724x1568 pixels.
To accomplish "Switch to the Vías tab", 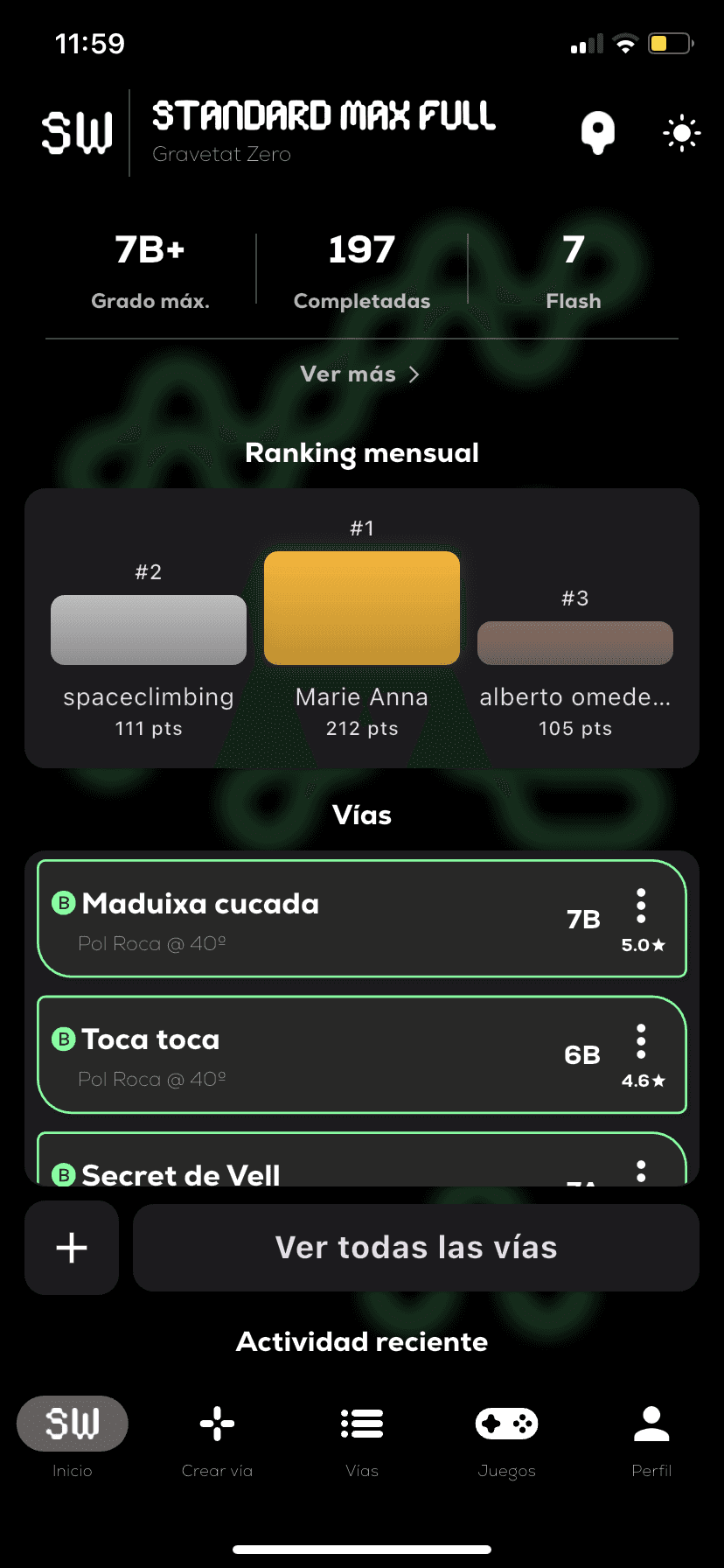I will click(x=362, y=1440).
